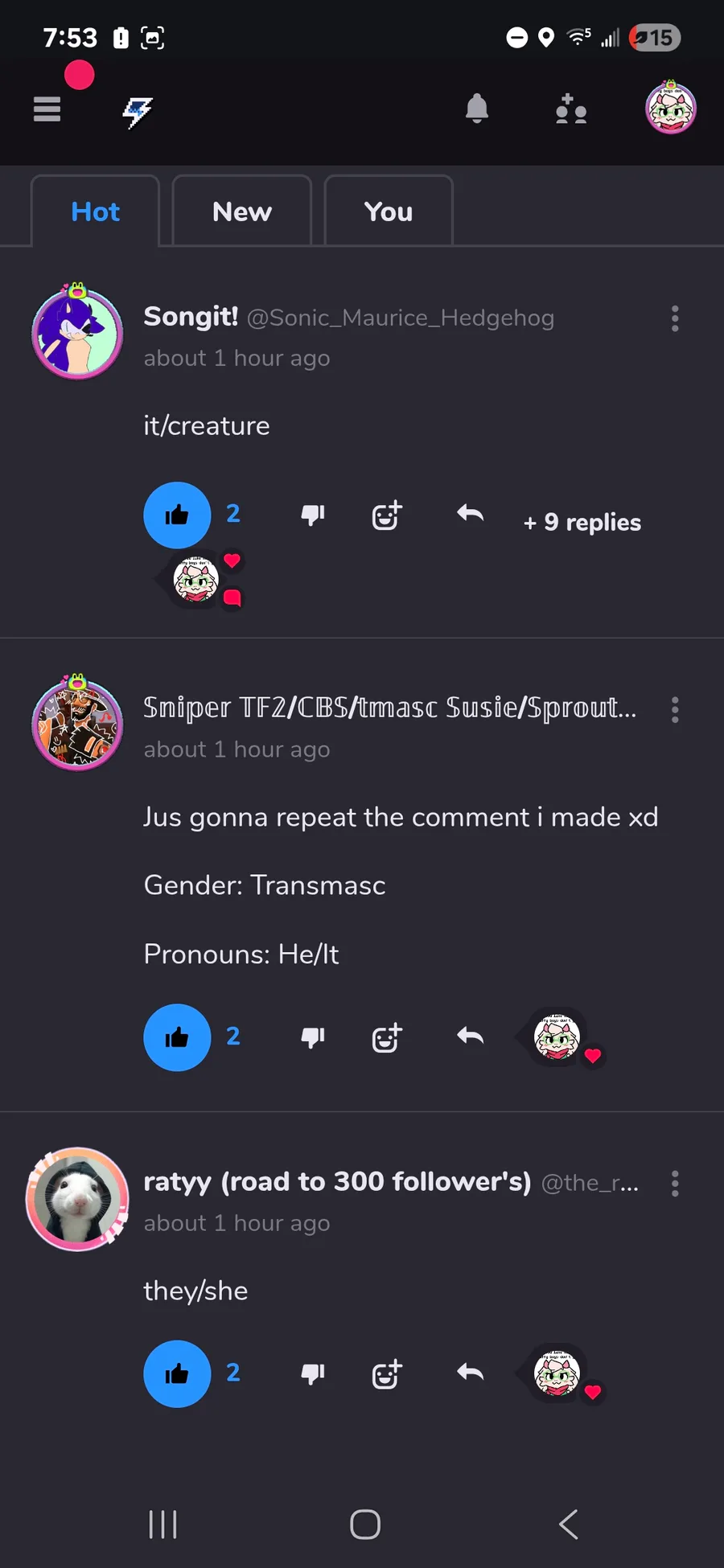Add a reaction to the Sniper TF2 comment
The image size is (724, 1568).
tap(387, 1037)
